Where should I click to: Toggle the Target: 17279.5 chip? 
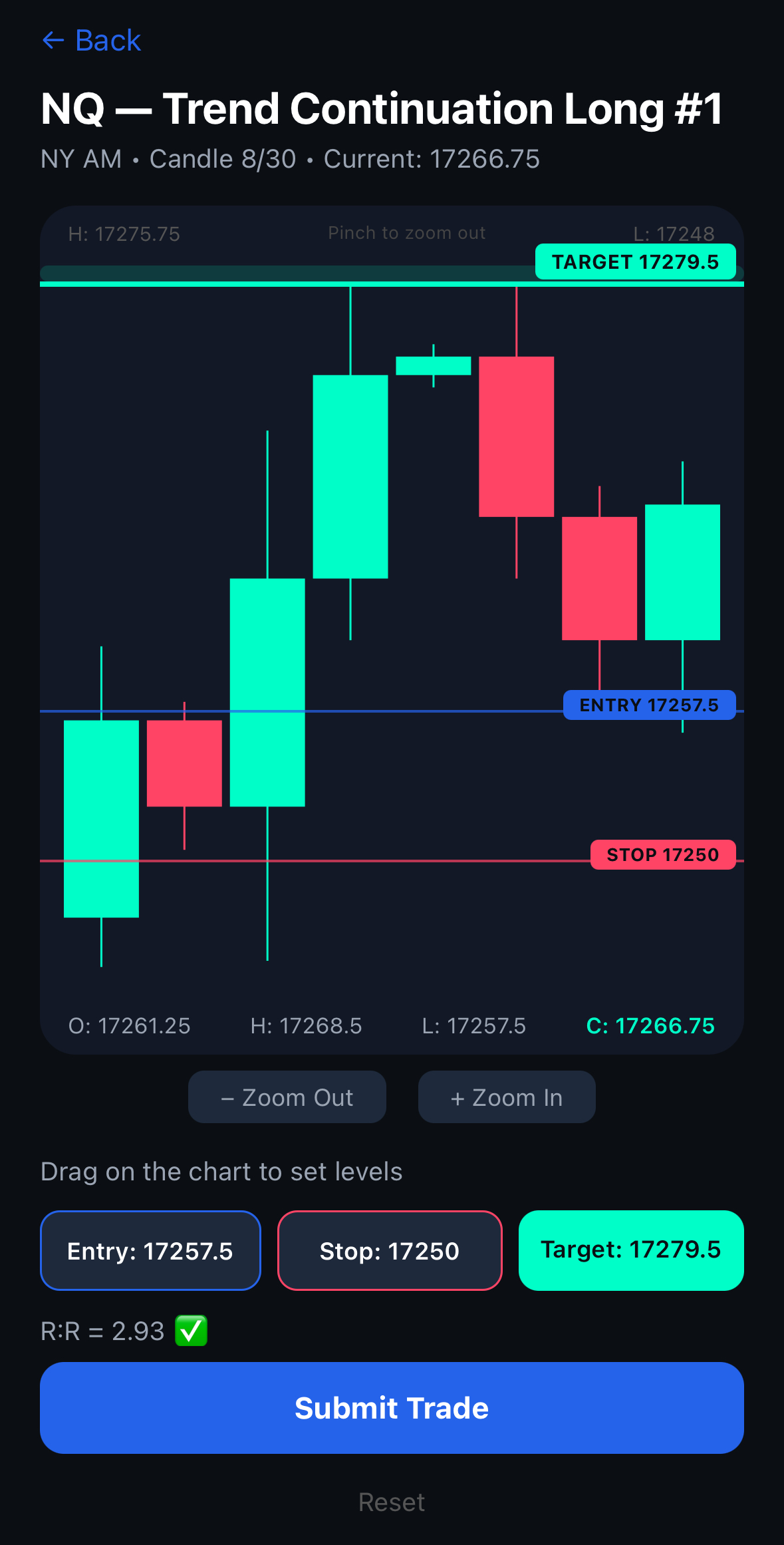[x=630, y=1250]
